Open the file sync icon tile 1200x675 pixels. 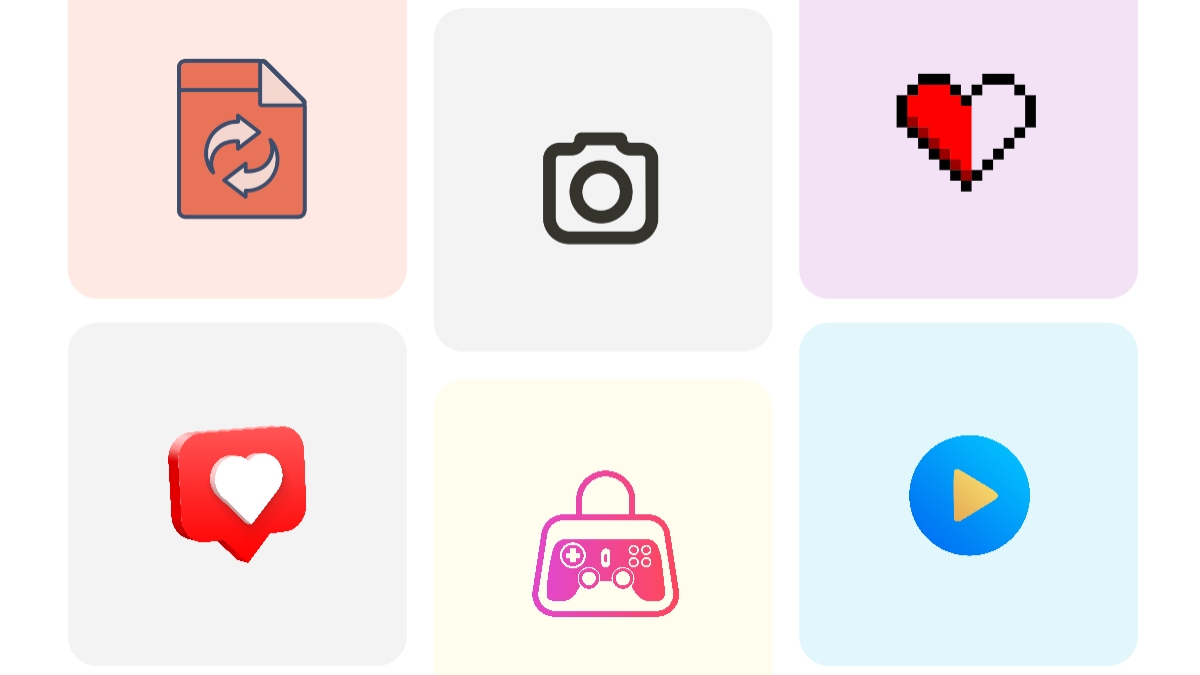pos(238,140)
